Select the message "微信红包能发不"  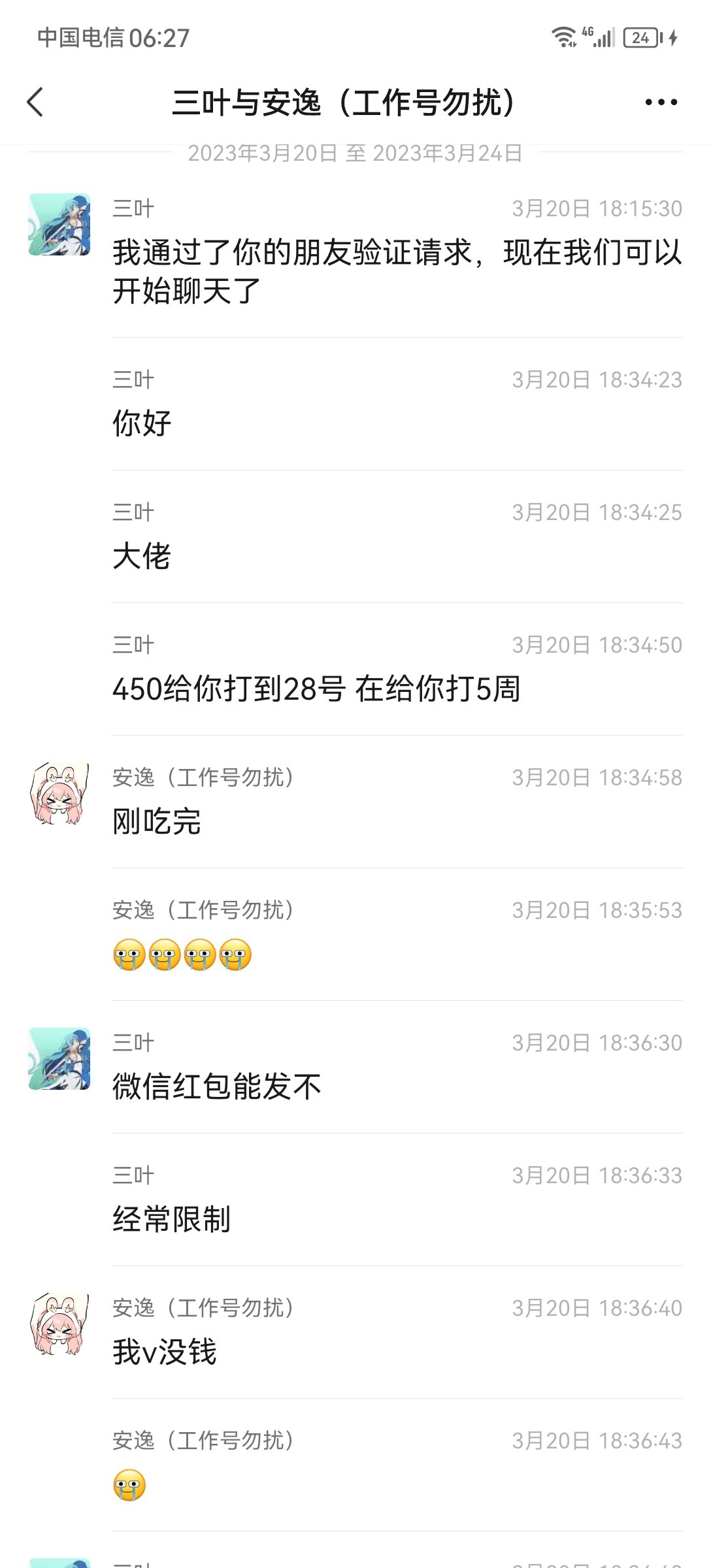click(217, 1086)
